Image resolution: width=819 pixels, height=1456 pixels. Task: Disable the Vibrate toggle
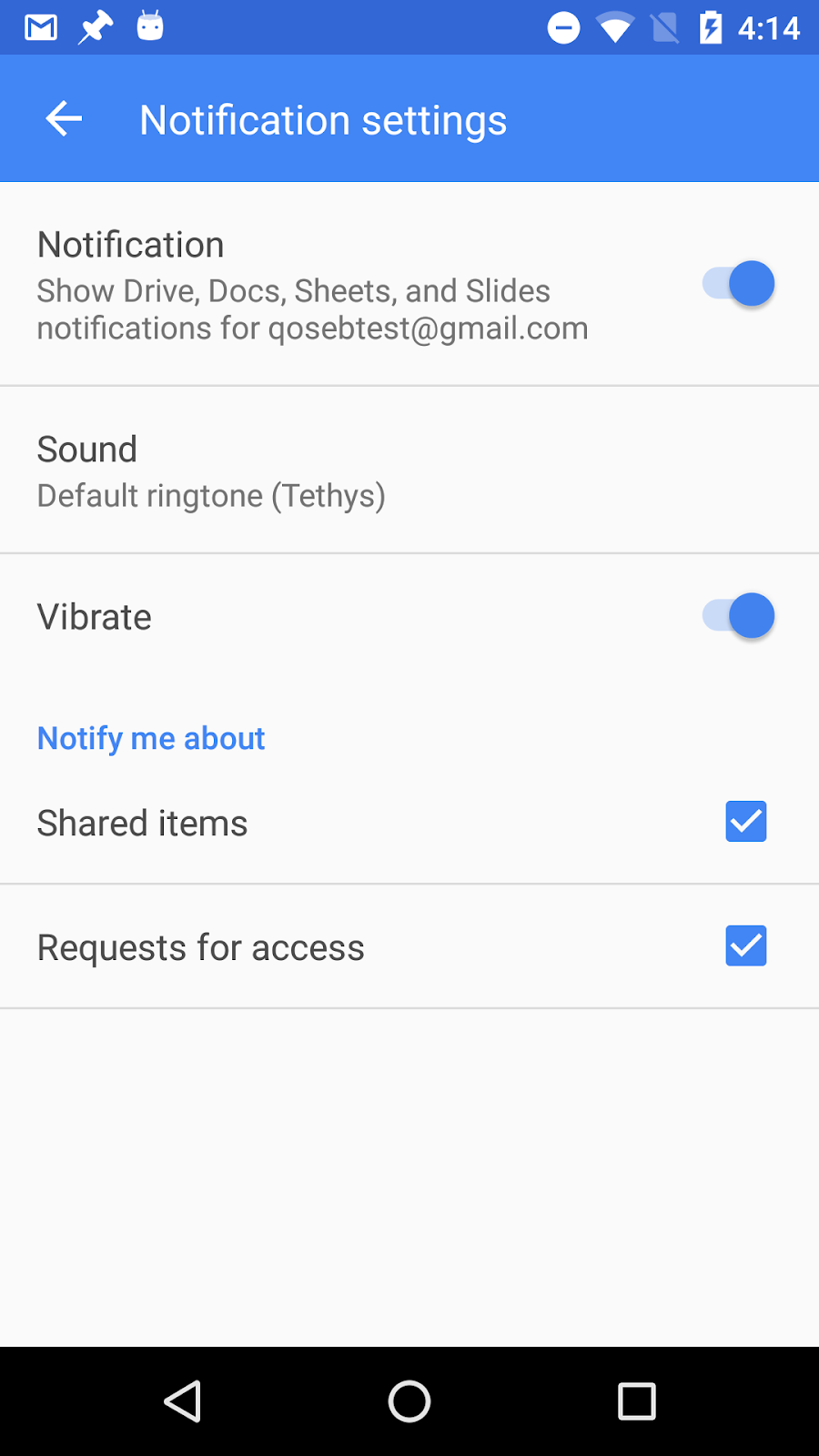(x=738, y=616)
